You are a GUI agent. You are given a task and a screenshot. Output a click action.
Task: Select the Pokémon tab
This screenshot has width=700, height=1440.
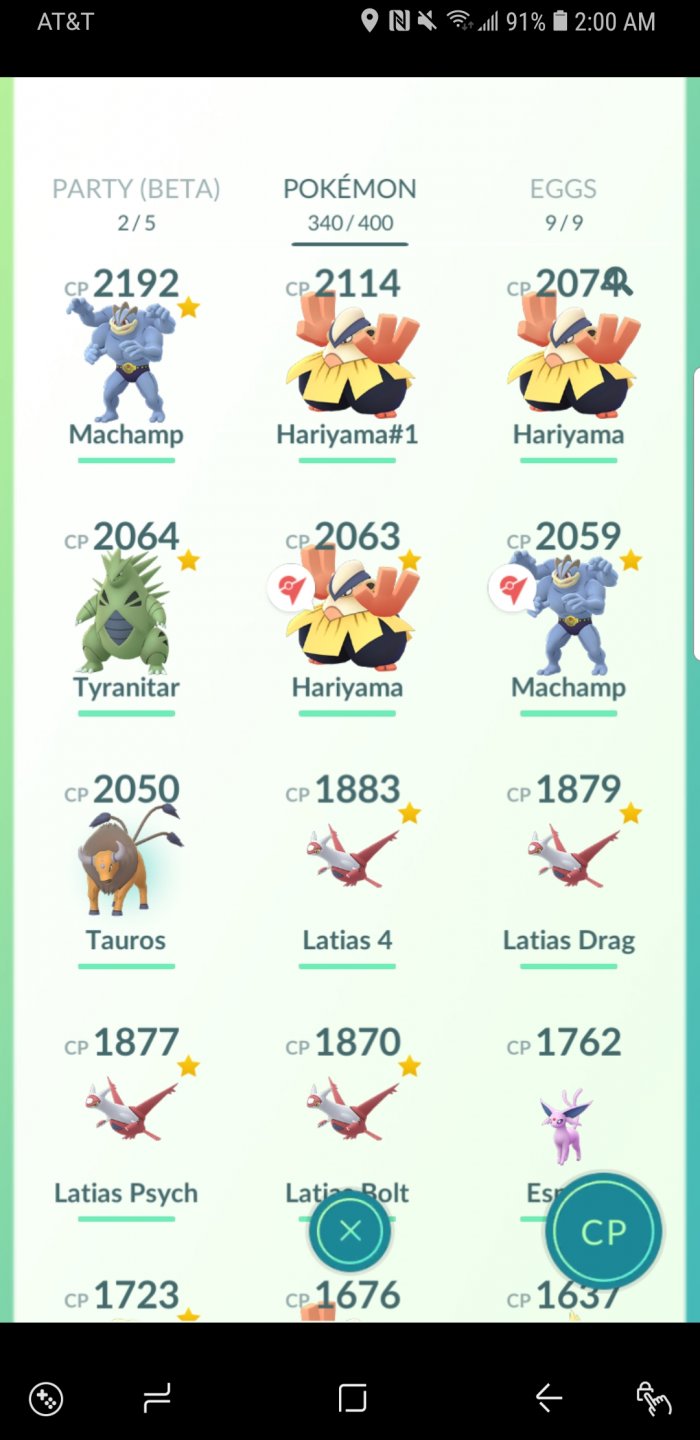[349, 203]
